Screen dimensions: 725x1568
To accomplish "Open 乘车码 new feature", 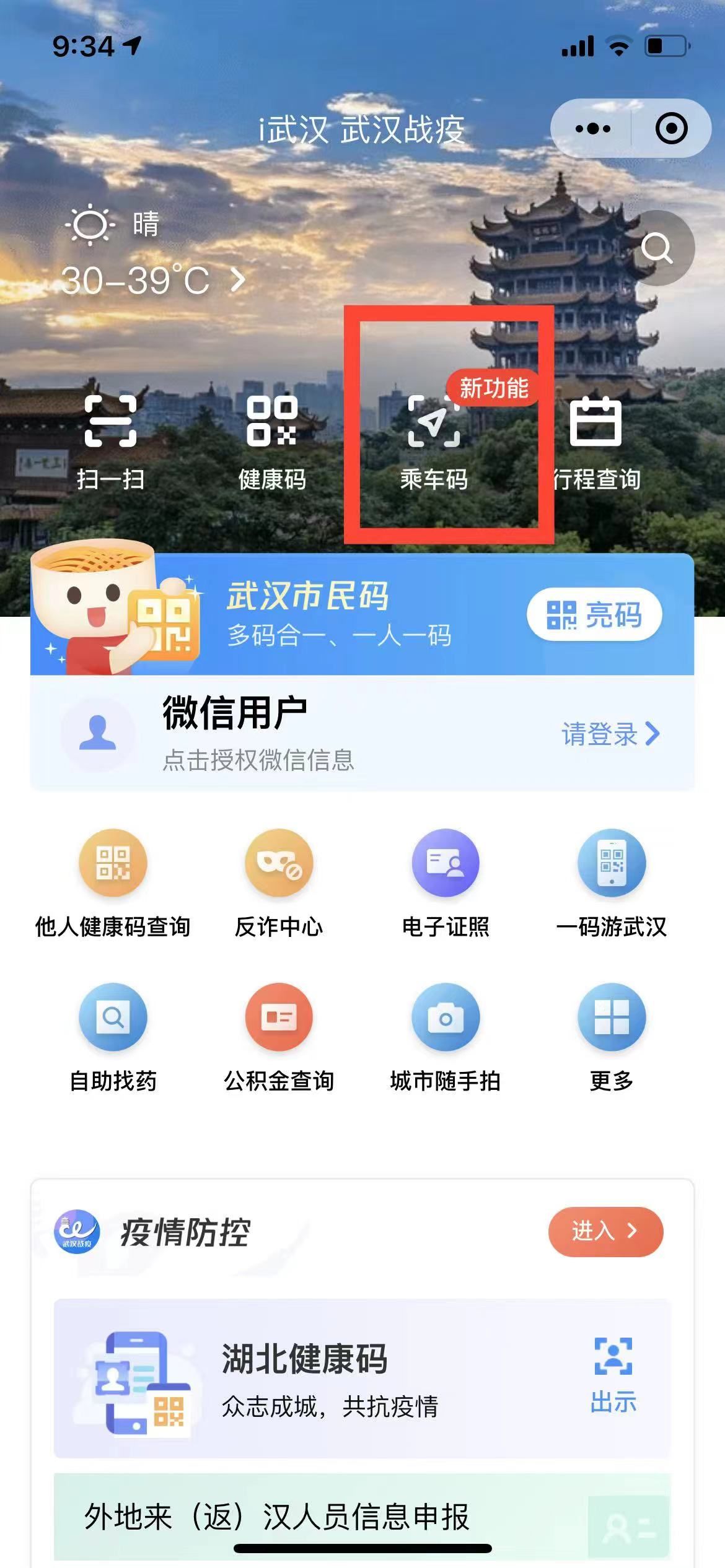I will [434, 441].
